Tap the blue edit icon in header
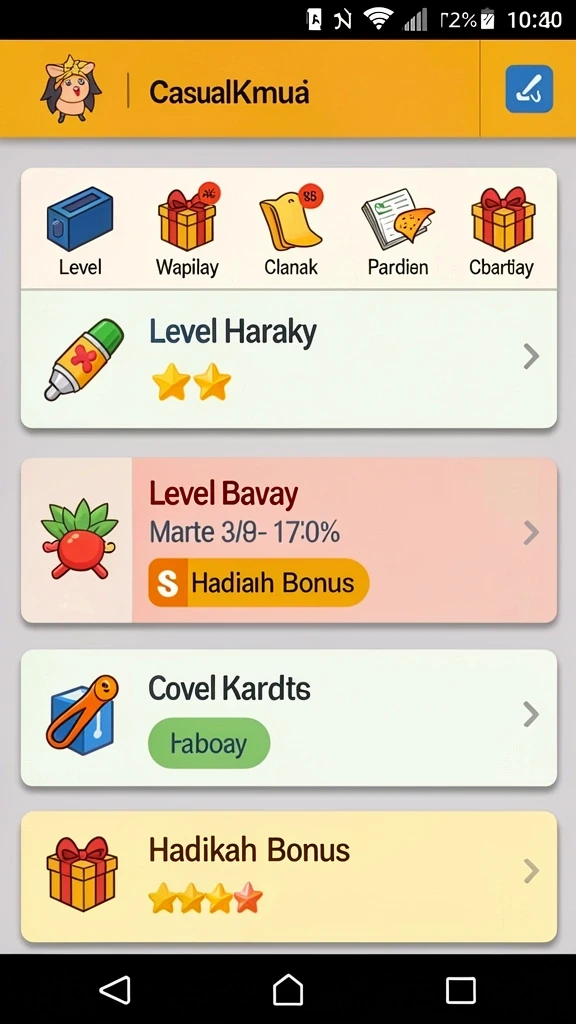The width and height of the screenshot is (576, 1024). 529,89
